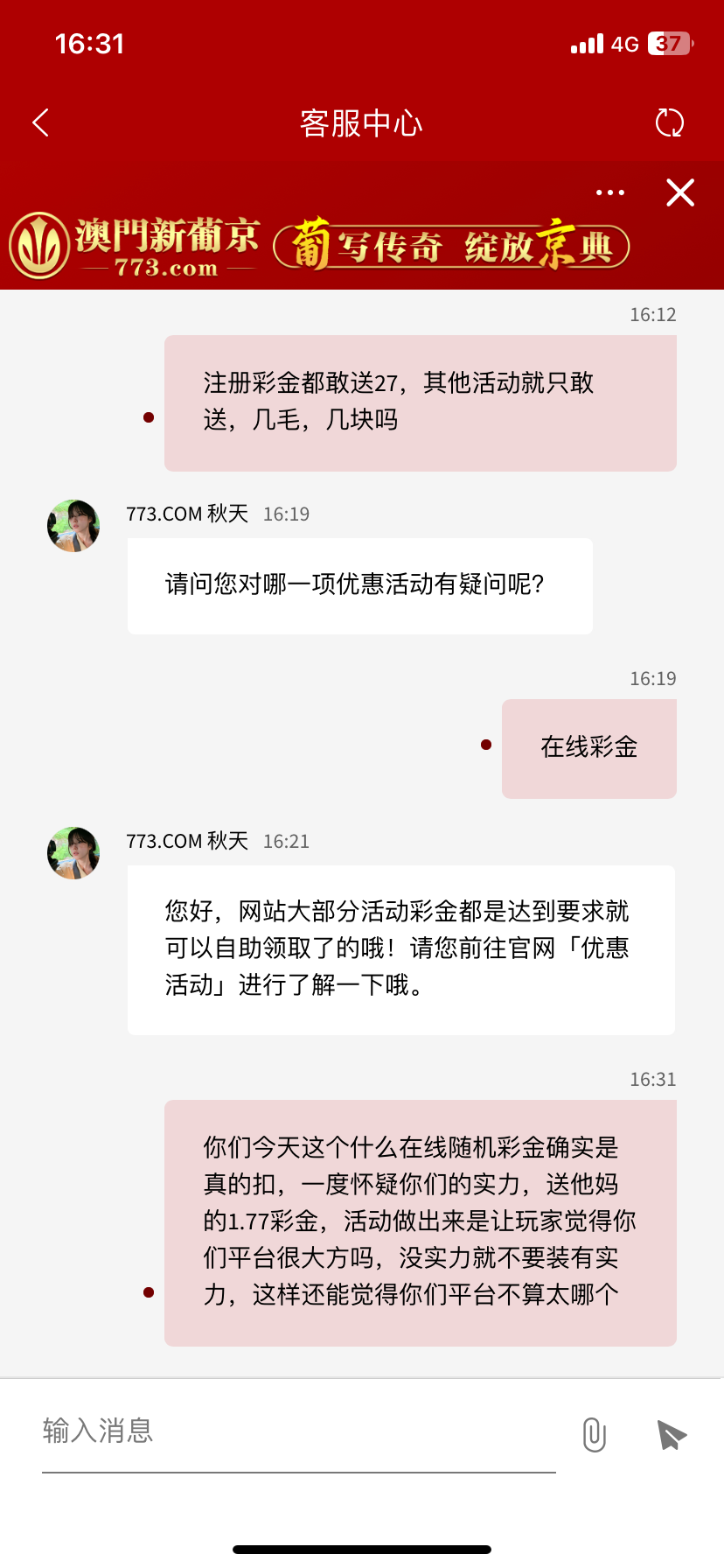Close the chat window with X

680,192
